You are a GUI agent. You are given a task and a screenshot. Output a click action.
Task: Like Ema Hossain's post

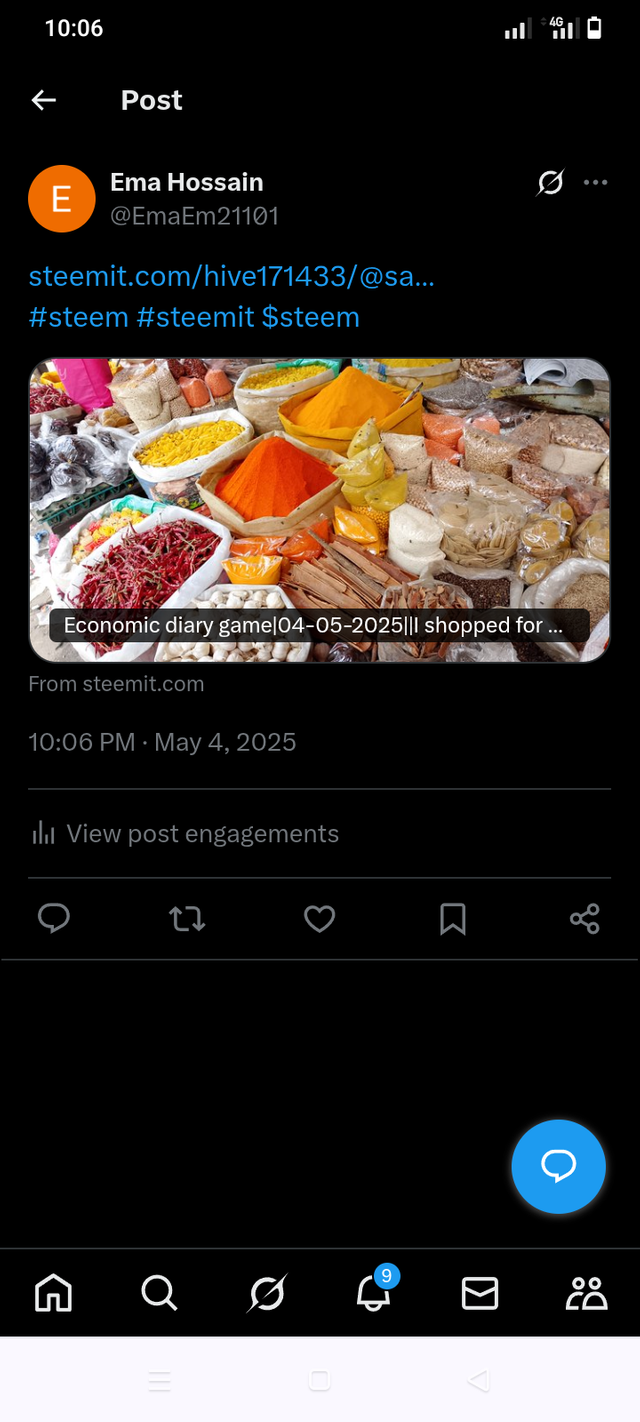(319, 918)
